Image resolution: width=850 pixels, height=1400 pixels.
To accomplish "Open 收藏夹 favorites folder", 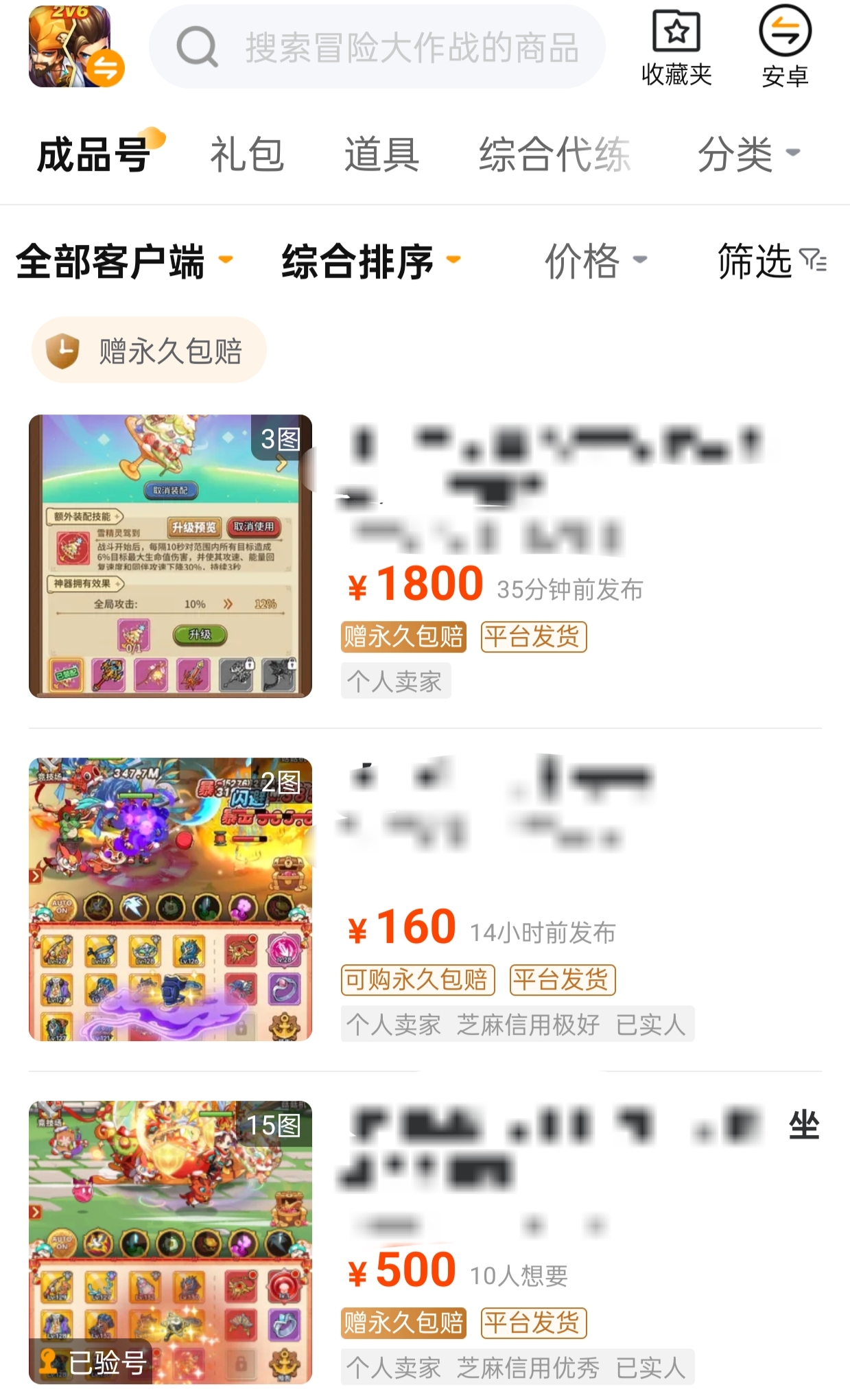I will tap(676, 48).
